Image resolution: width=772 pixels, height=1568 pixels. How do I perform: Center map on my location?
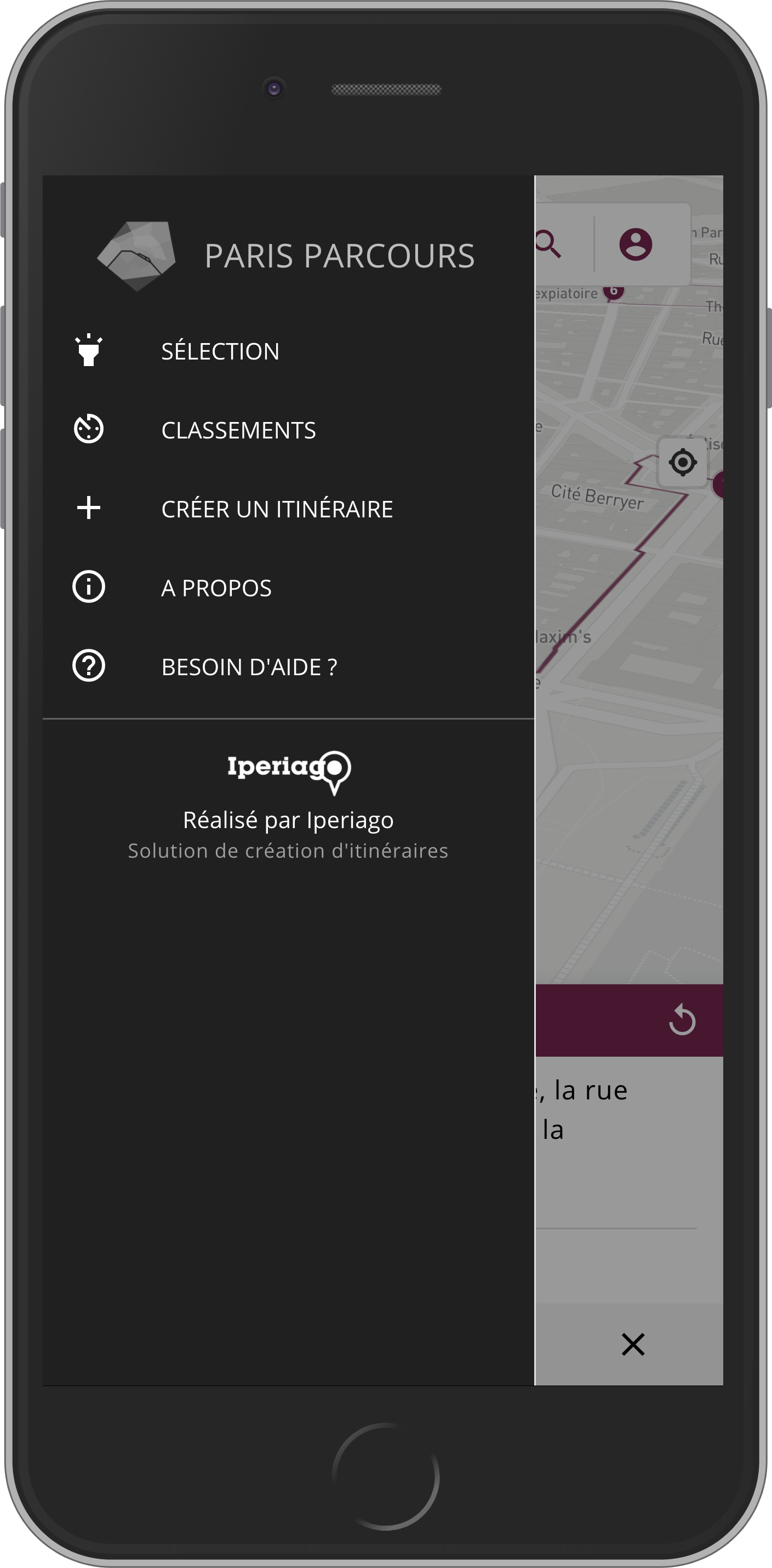pos(683,463)
